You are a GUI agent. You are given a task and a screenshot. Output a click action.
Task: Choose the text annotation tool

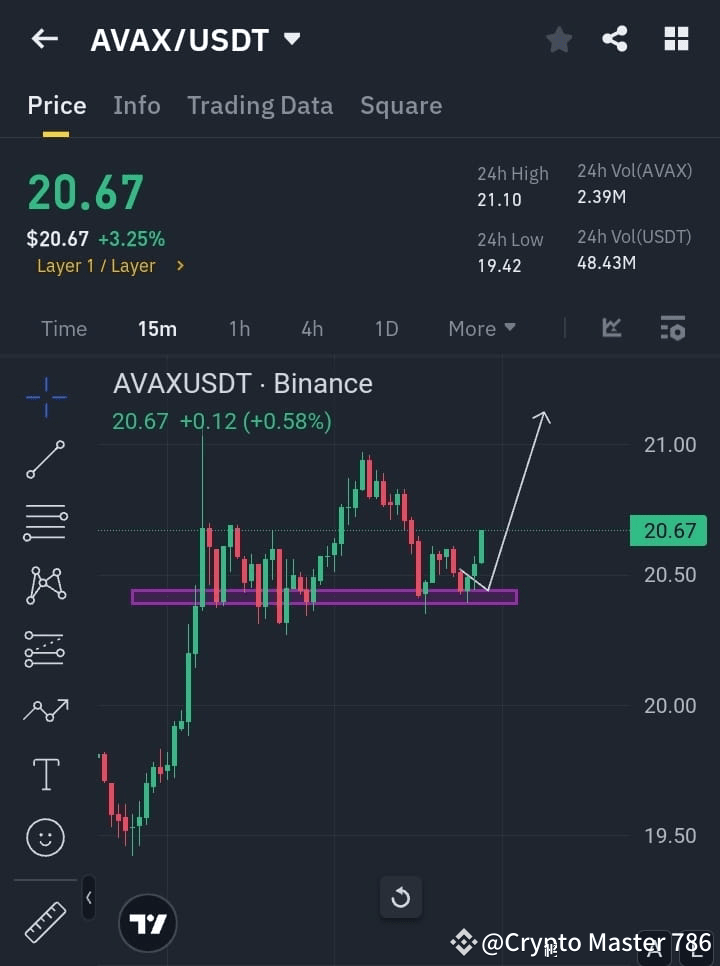44,773
